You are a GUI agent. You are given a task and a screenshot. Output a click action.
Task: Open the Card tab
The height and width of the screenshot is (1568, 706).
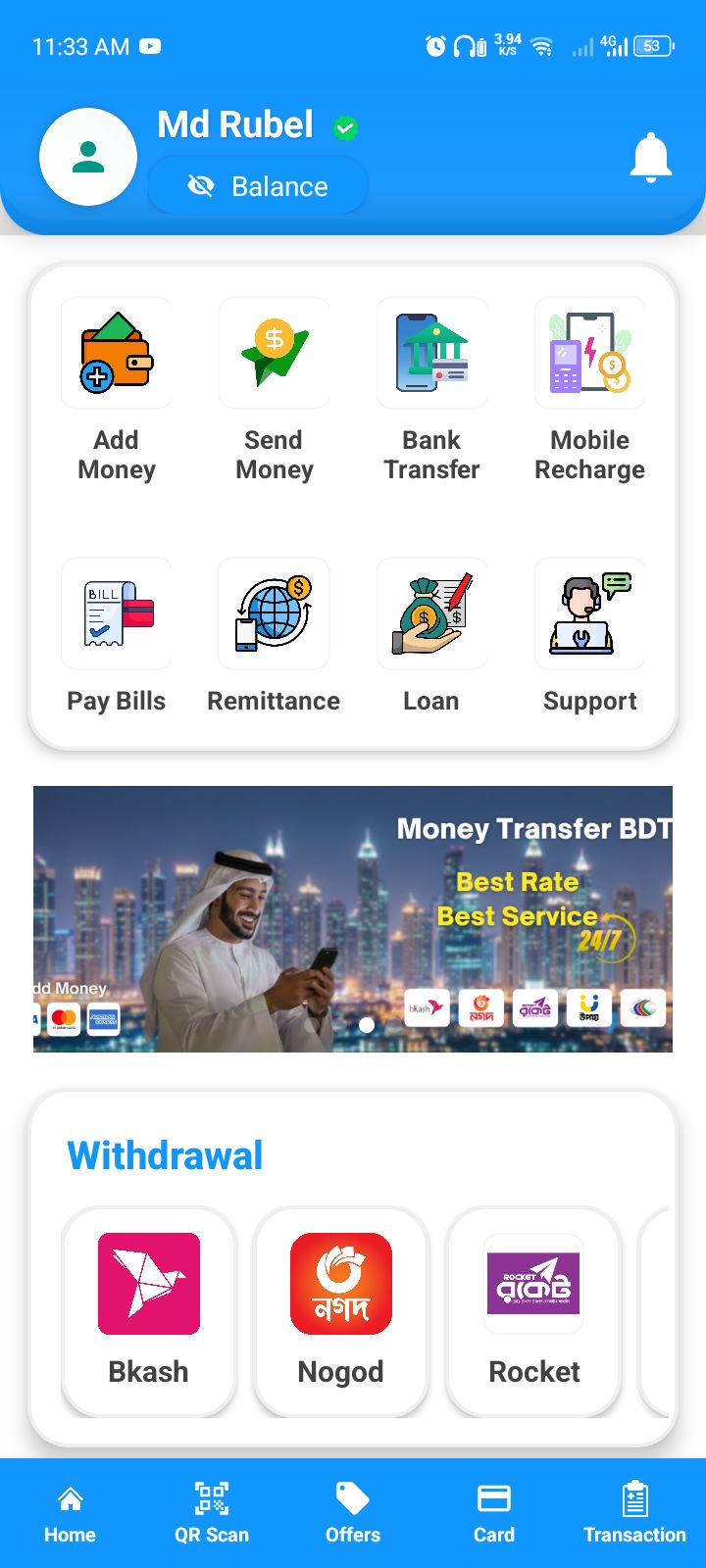point(494,1513)
